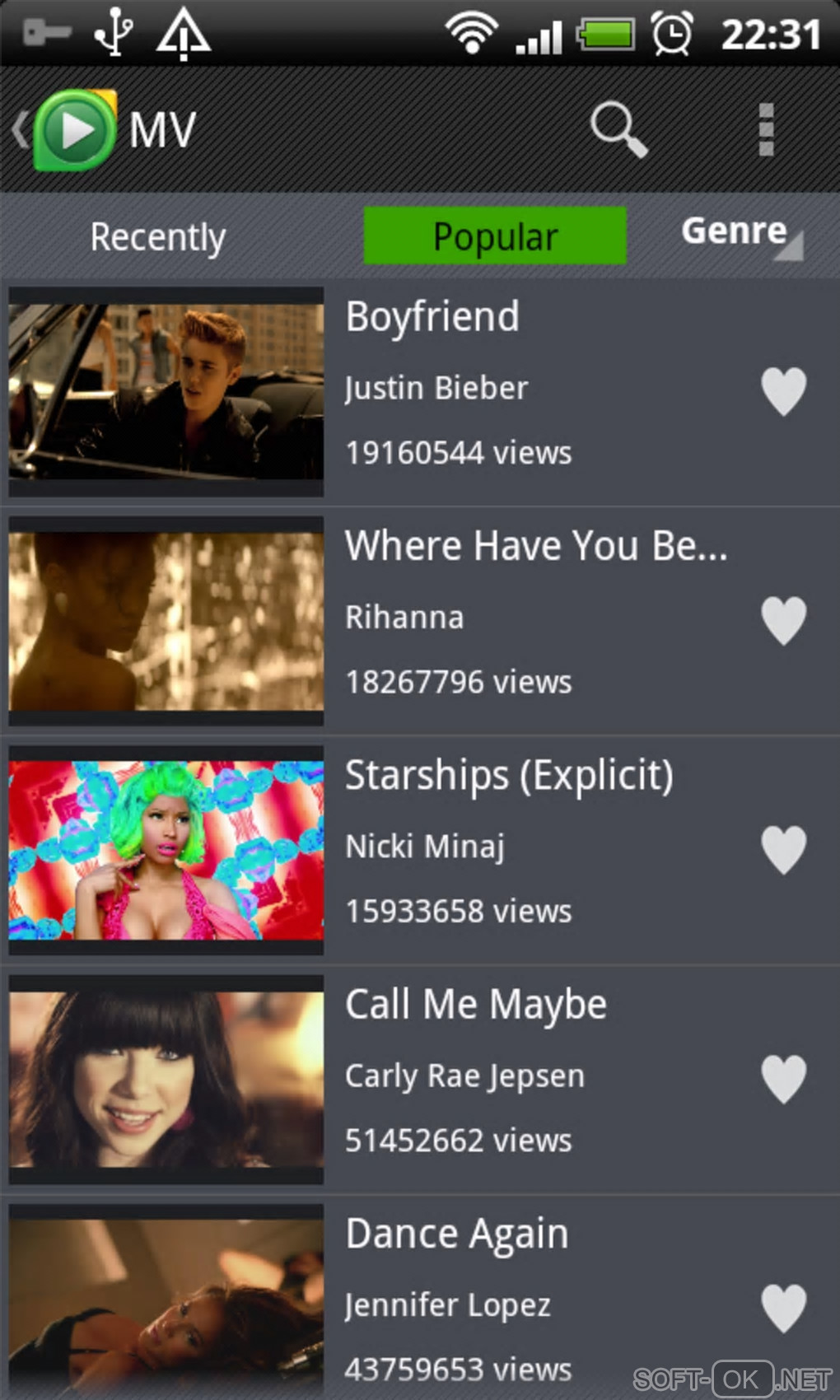Open the overflow menu
The height and width of the screenshot is (1400, 840).
(766, 130)
